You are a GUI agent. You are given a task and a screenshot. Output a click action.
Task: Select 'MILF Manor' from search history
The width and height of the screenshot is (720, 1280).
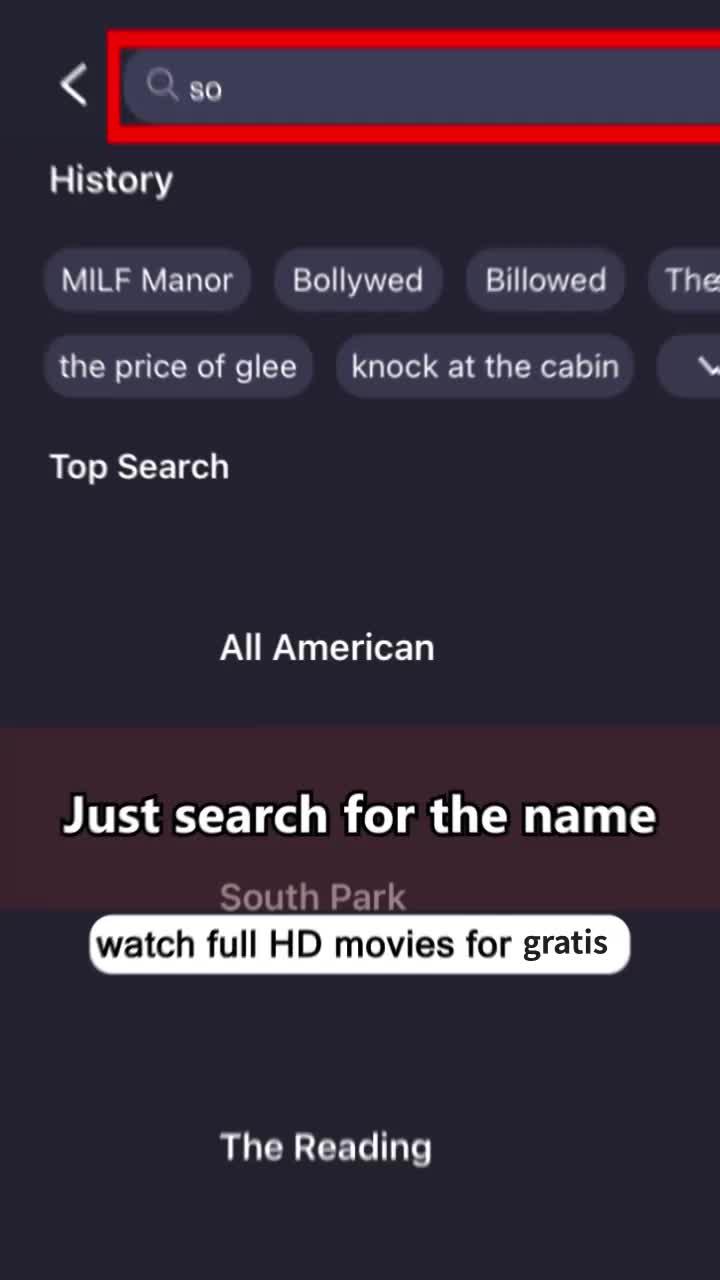coord(146,280)
